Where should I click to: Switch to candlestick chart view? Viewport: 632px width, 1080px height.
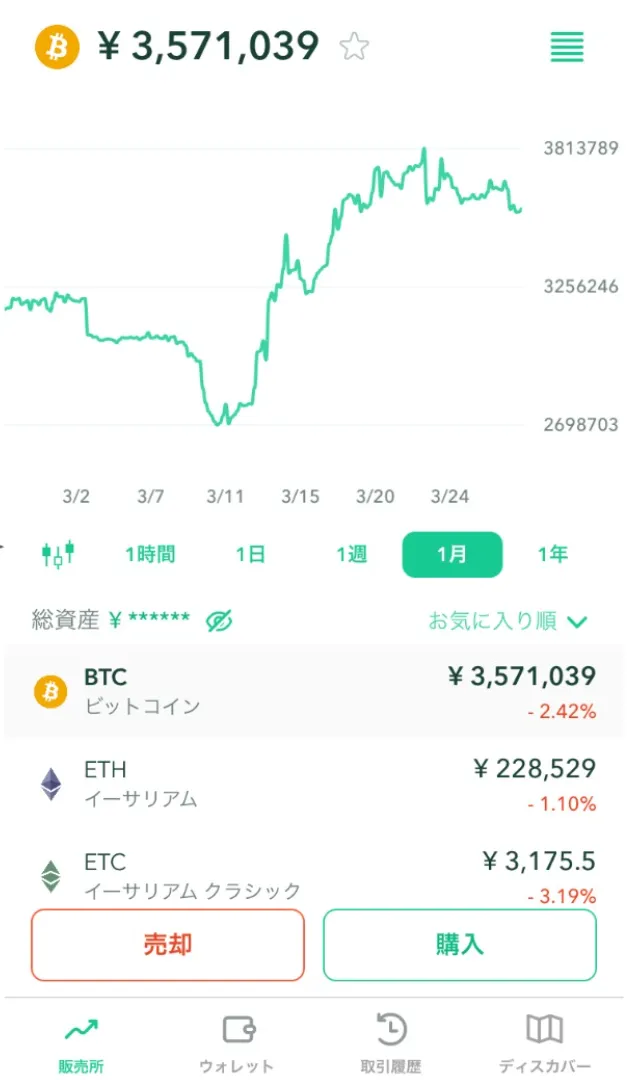(x=58, y=554)
